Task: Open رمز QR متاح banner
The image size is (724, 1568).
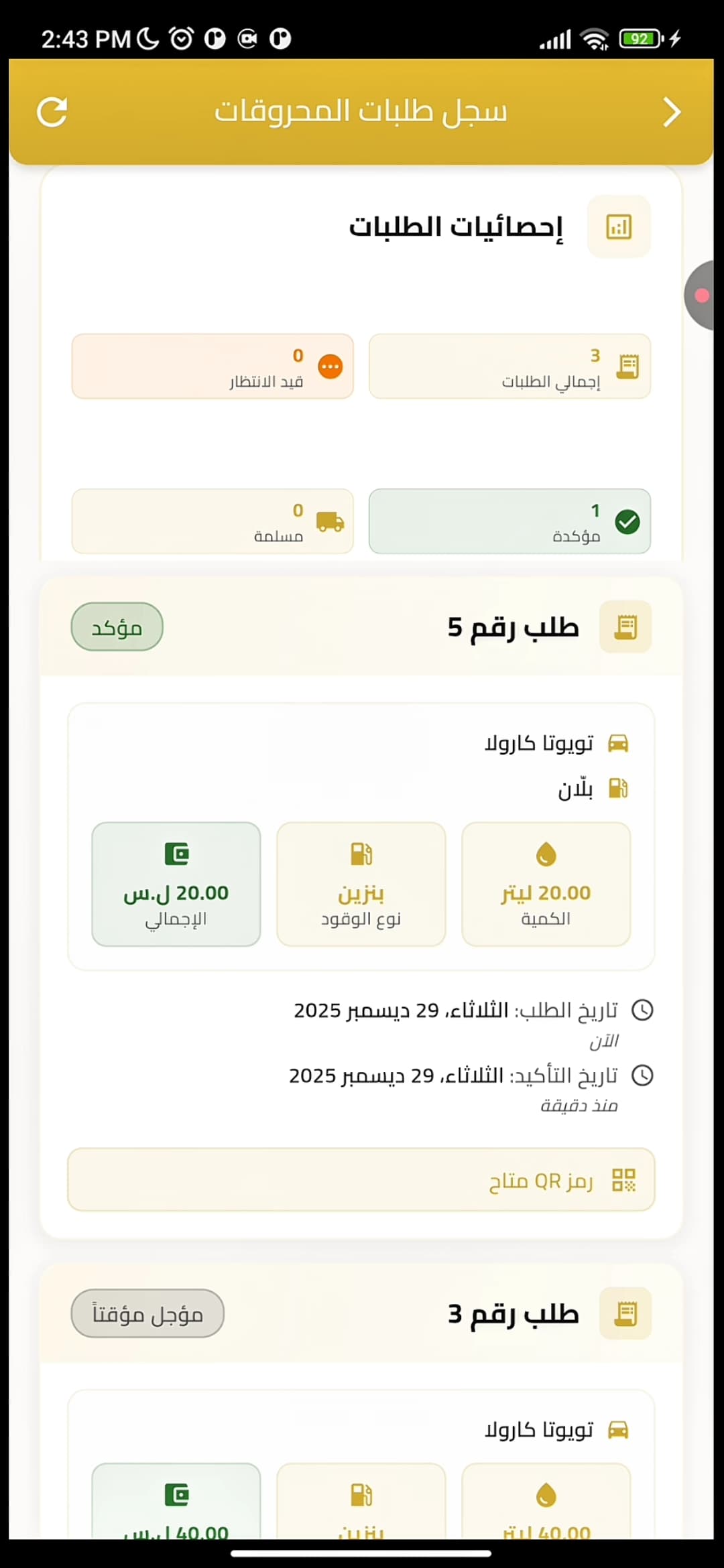Action: tap(362, 1180)
